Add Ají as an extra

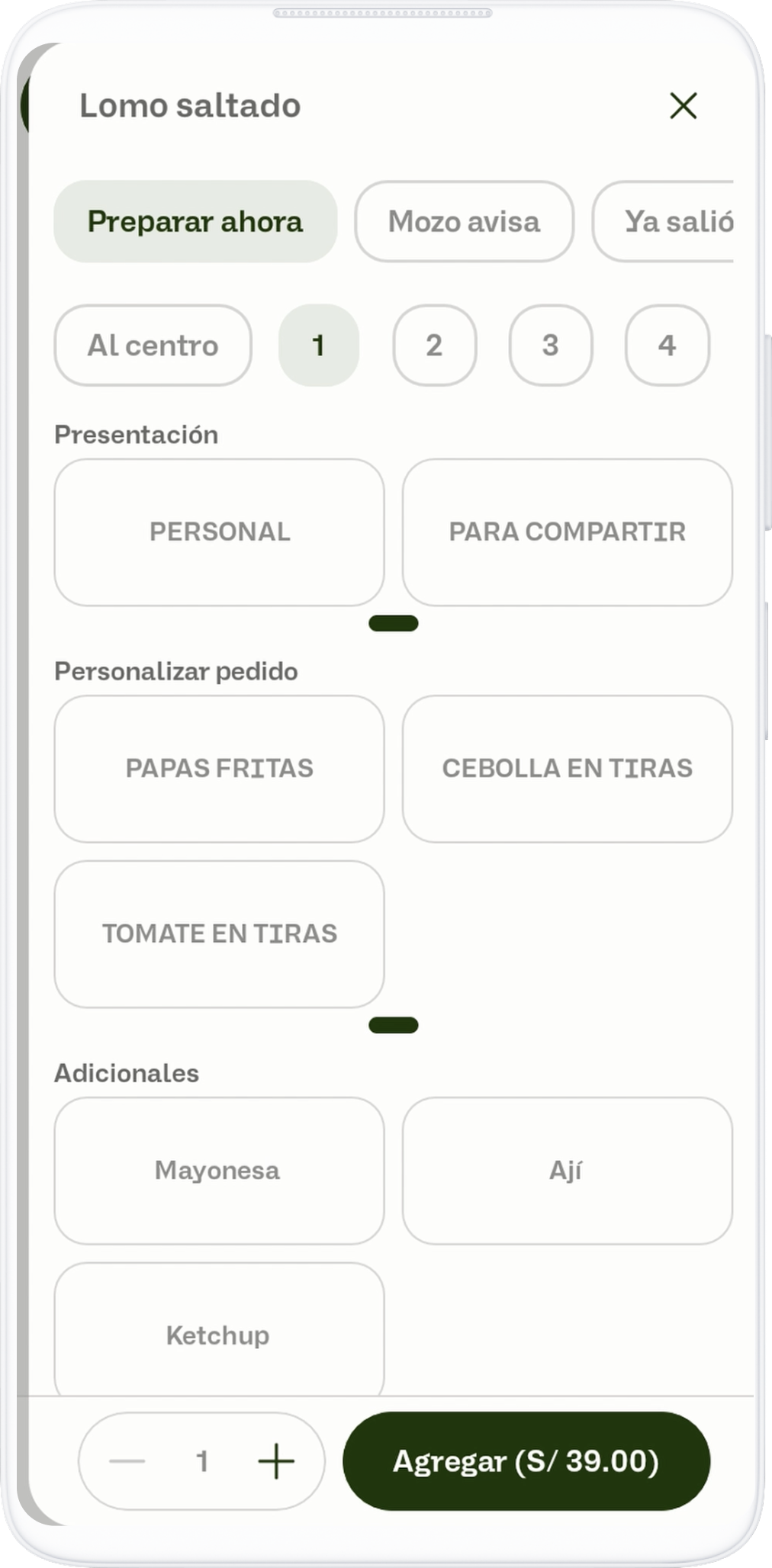[x=567, y=1170]
